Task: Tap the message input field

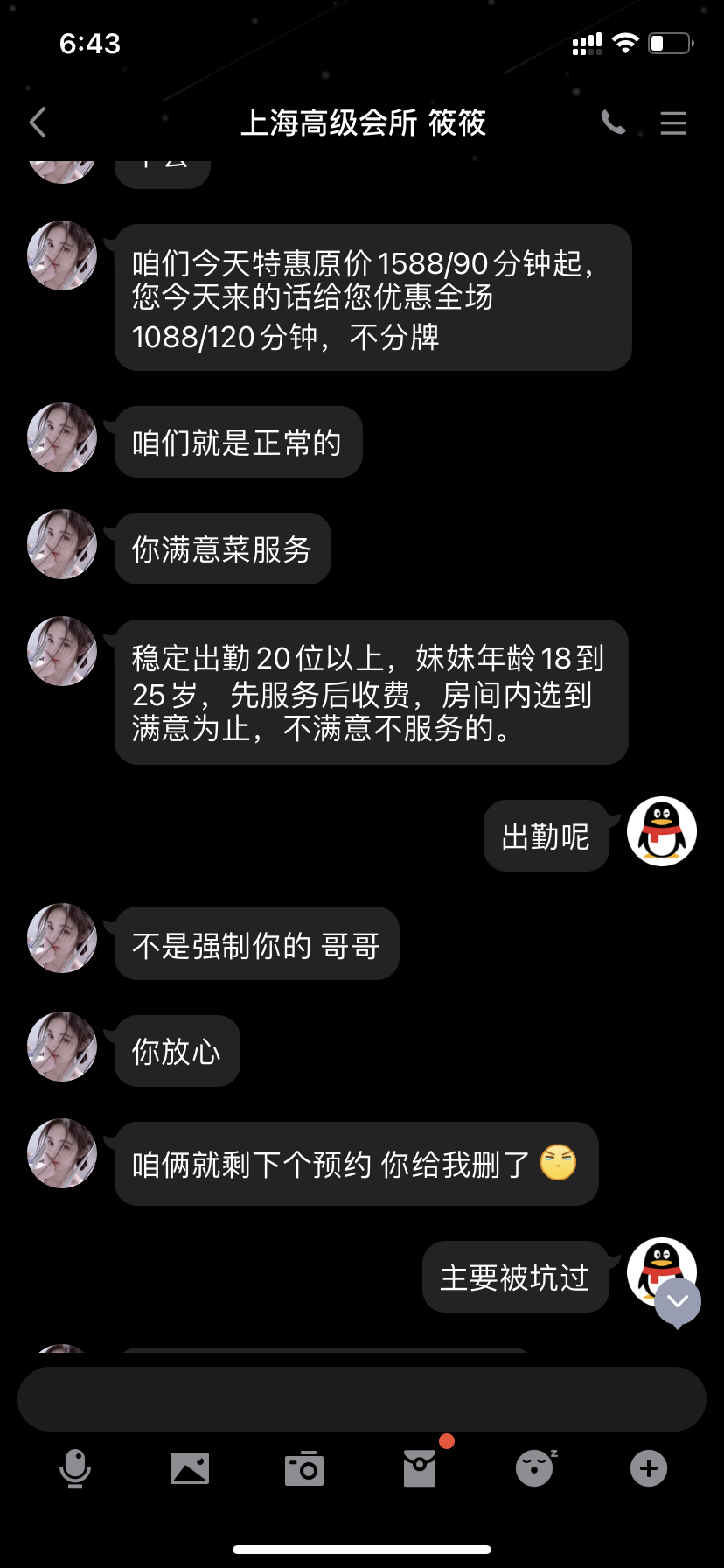Action: (x=361, y=1398)
